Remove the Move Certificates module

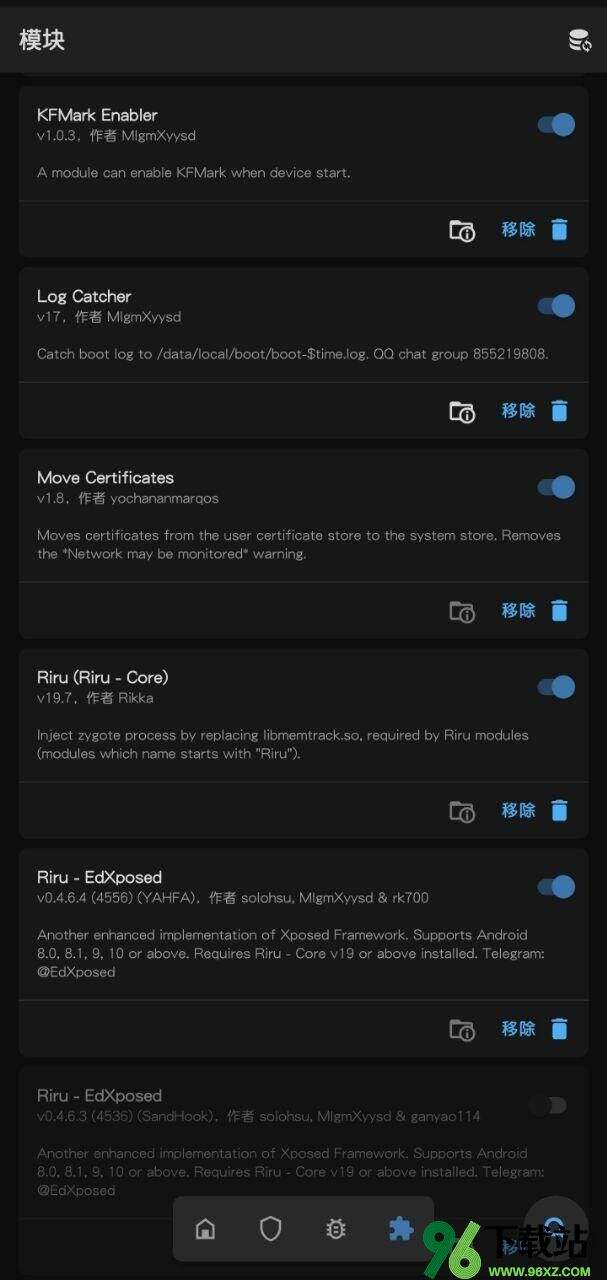[x=534, y=610]
